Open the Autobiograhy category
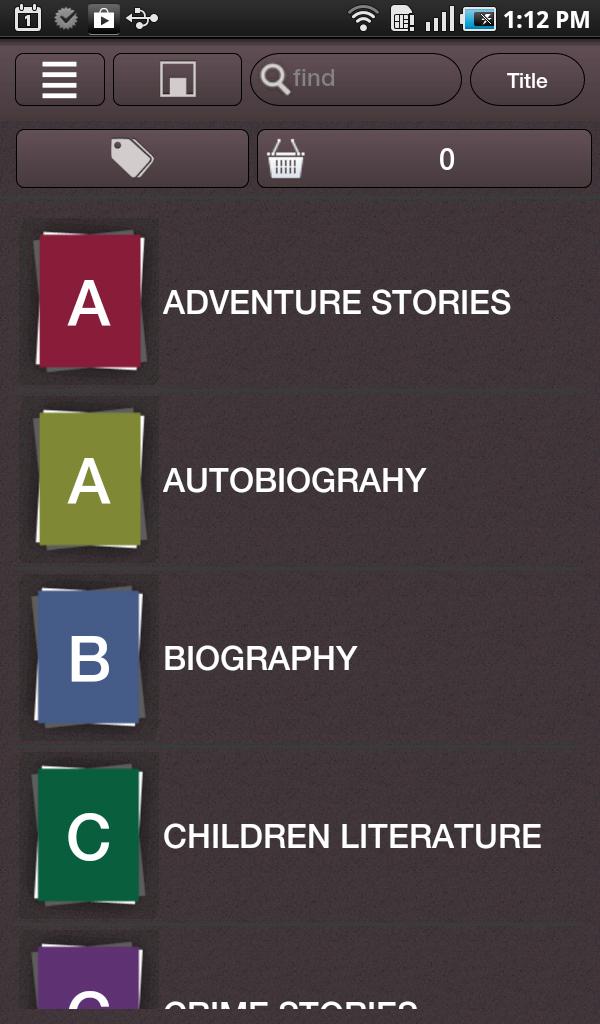Screen dimensions: 600x1024 click(x=295, y=480)
